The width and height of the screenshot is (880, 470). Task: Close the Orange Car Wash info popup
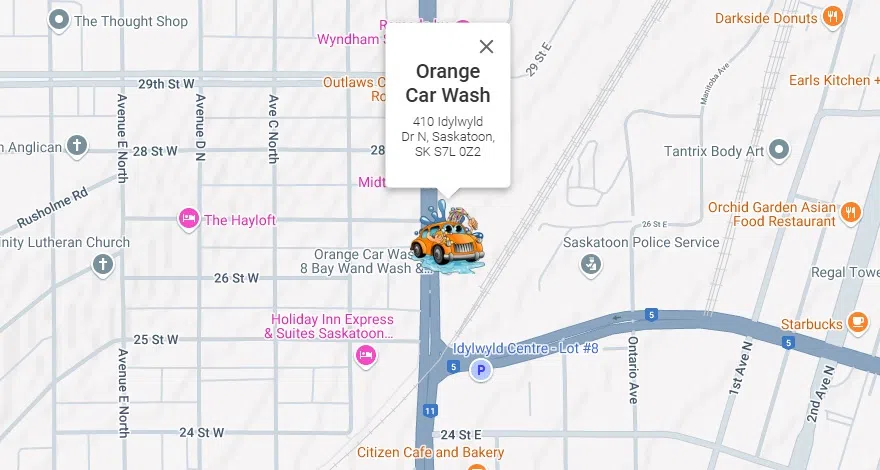tap(486, 46)
